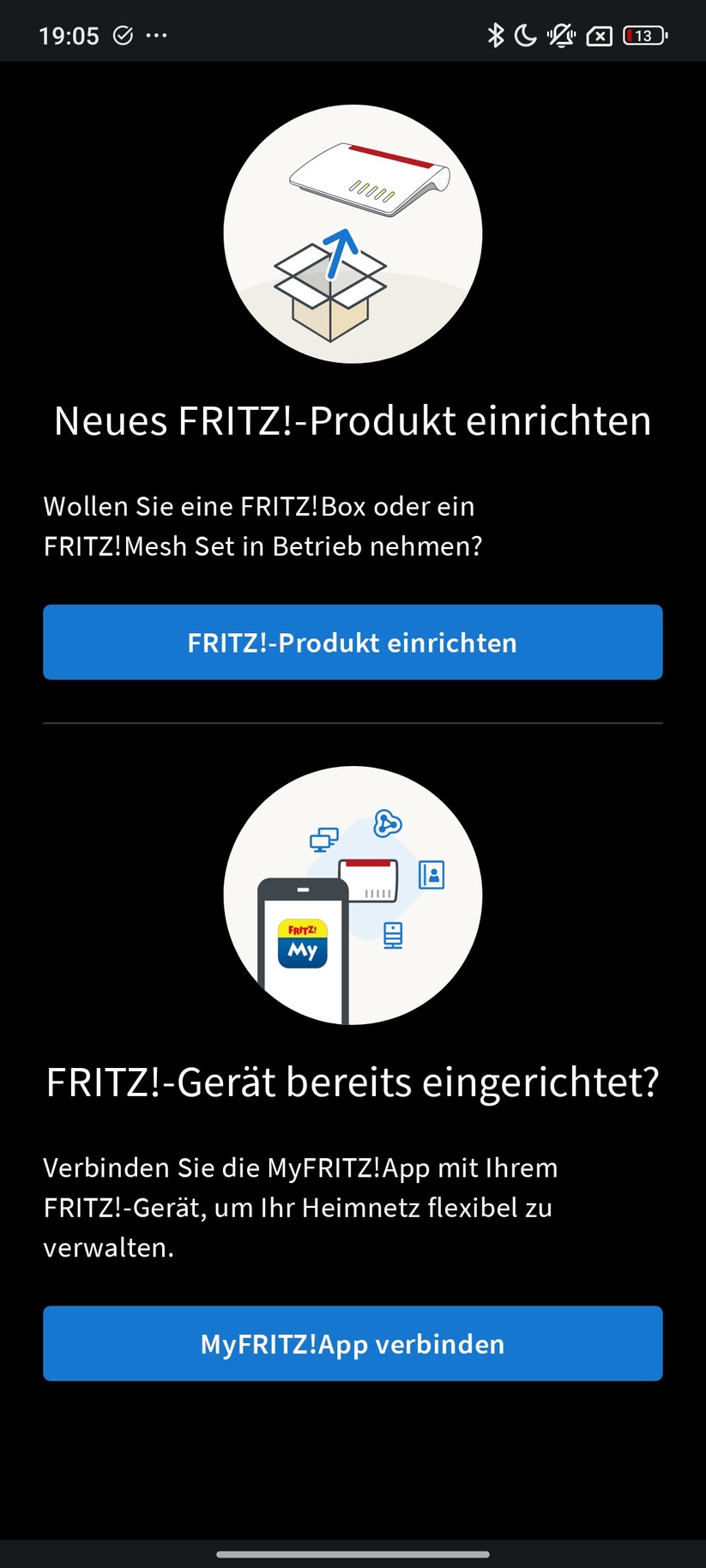Tap the checkmark icon beside the clock
Viewport: 706px width, 1568px height.
(123, 34)
